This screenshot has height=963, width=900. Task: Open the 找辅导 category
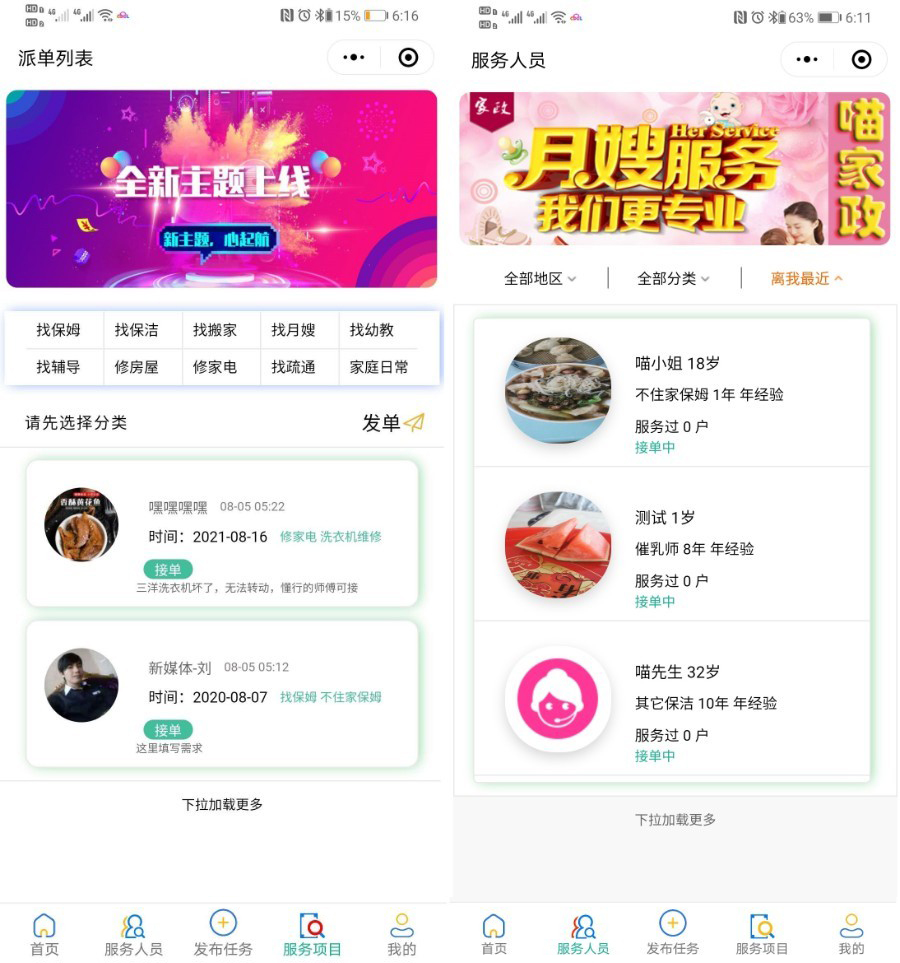58,367
